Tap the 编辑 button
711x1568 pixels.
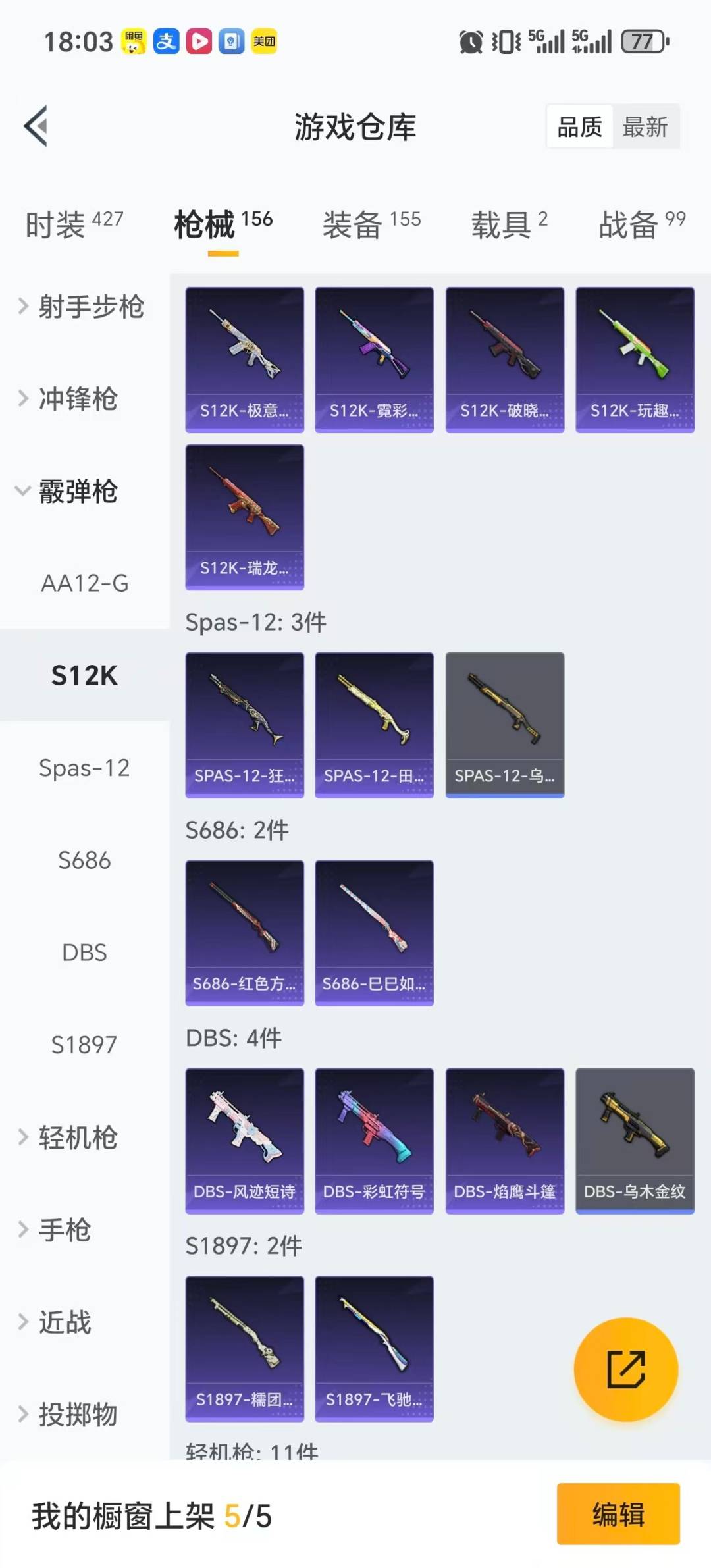click(618, 1513)
